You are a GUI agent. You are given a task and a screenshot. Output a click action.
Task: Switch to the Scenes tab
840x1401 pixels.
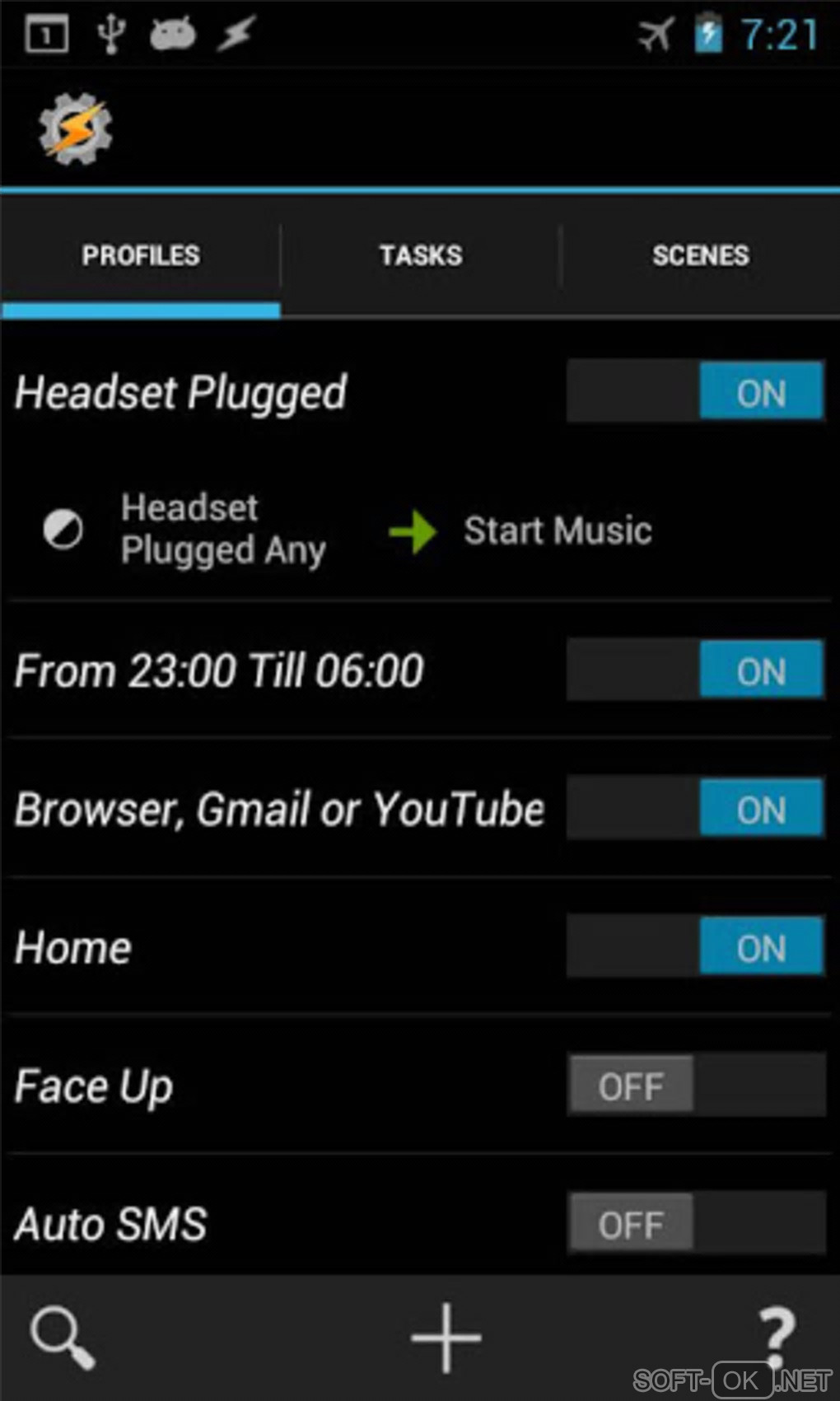pyautogui.click(x=700, y=255)
